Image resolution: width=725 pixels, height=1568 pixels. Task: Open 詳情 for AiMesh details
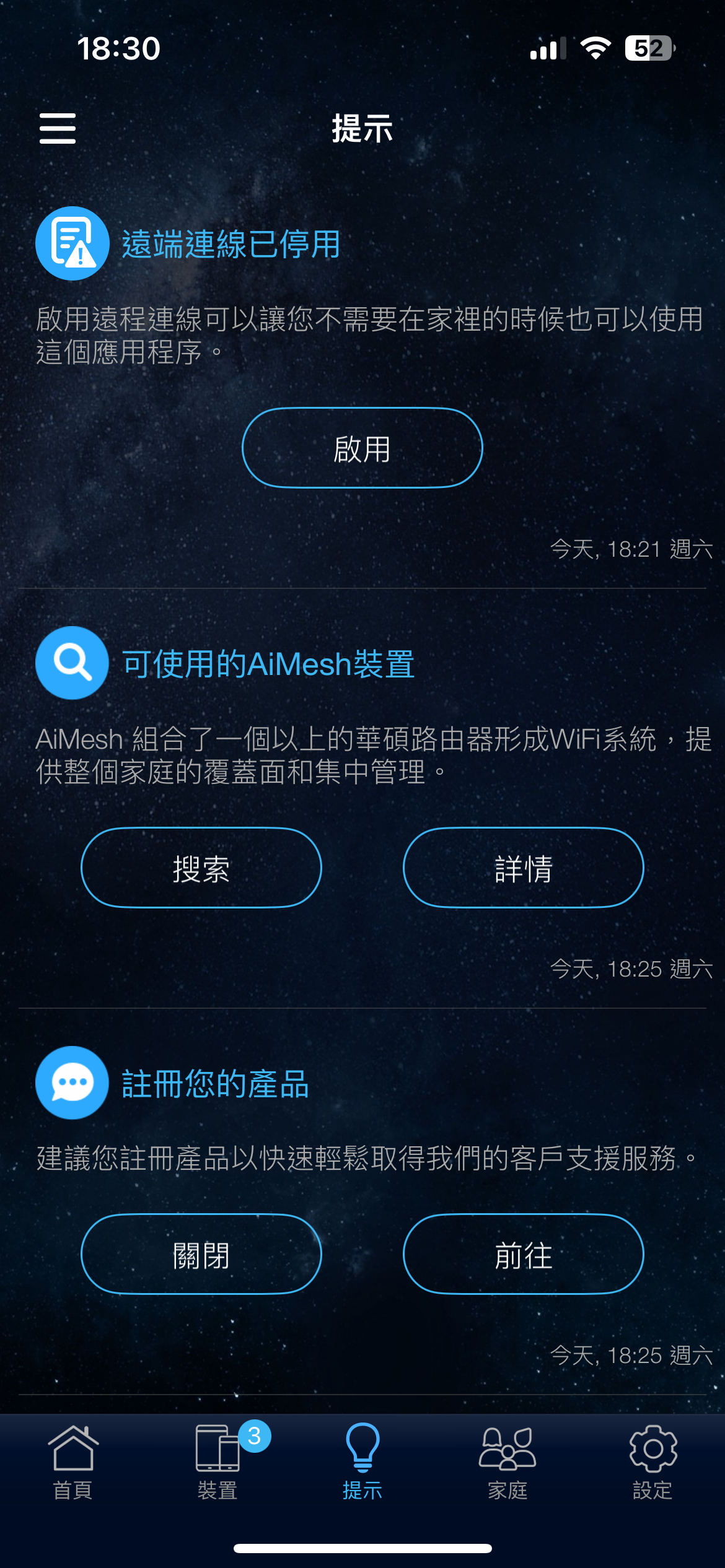[x=523, y=868]
